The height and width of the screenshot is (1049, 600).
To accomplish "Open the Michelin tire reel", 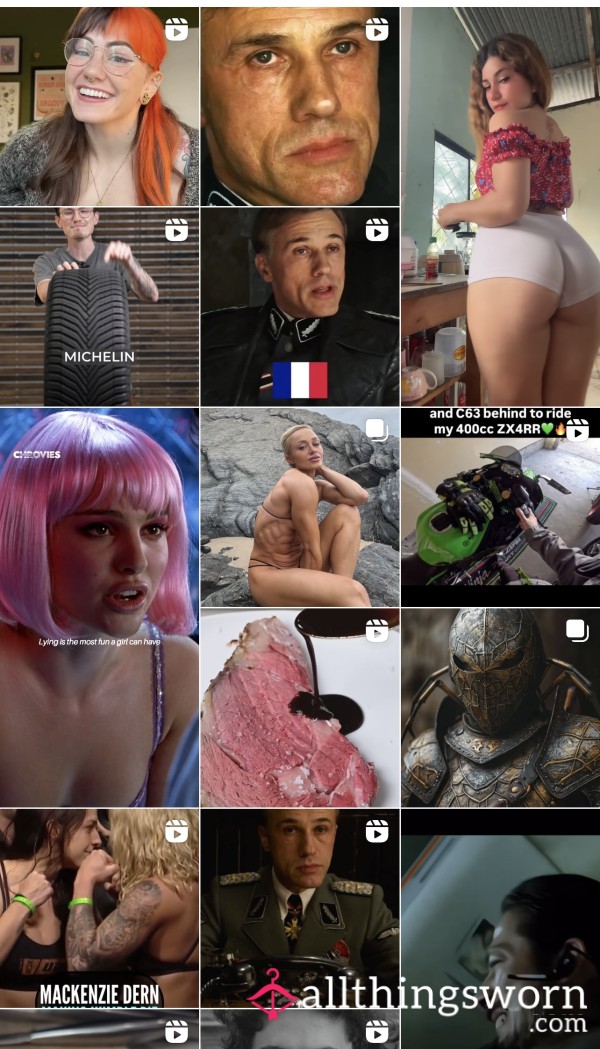I will point(99,306).
